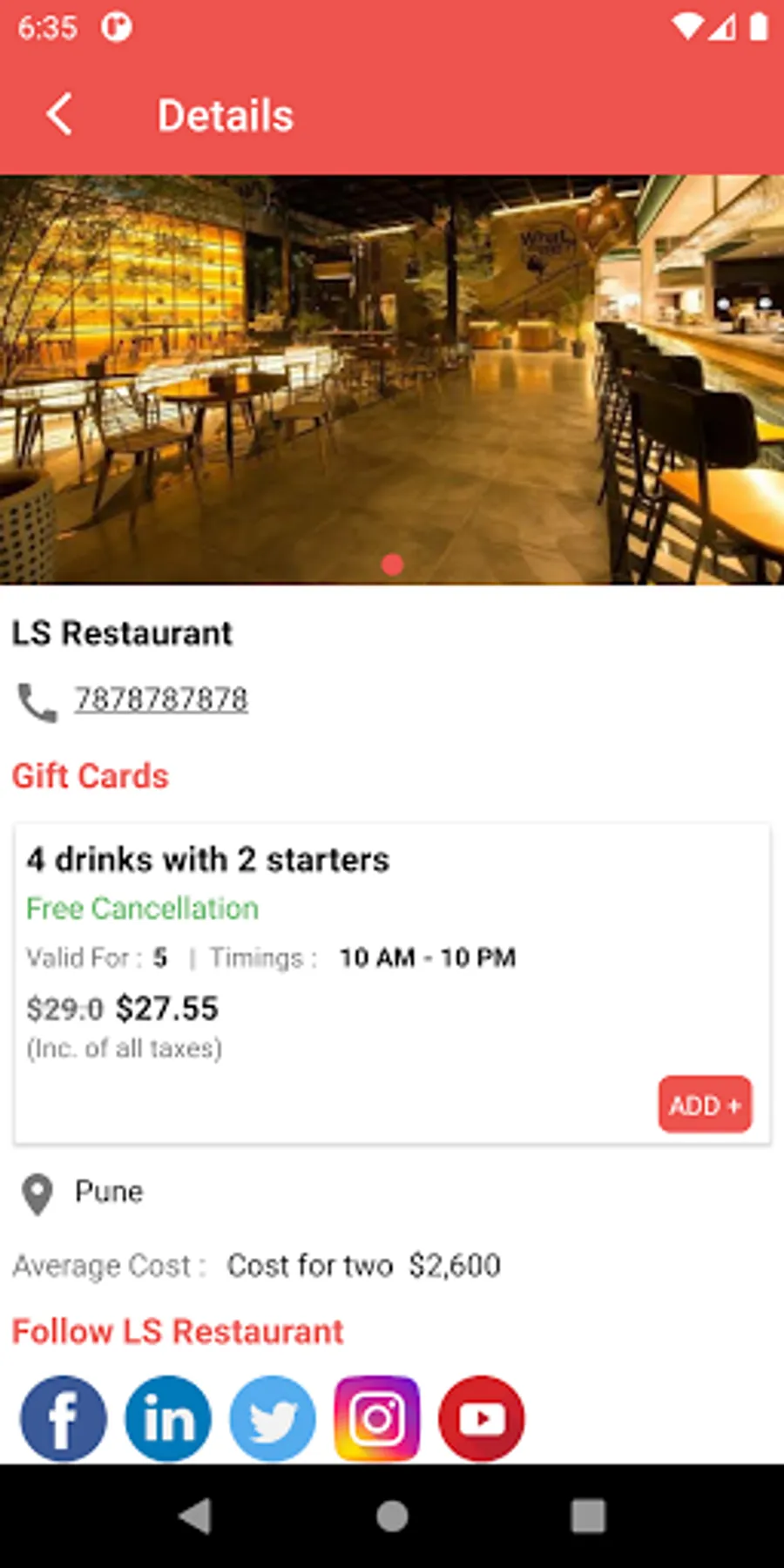The image size is (784, 1568).
Task: Tap the system home button
Action: point(392,1516)
